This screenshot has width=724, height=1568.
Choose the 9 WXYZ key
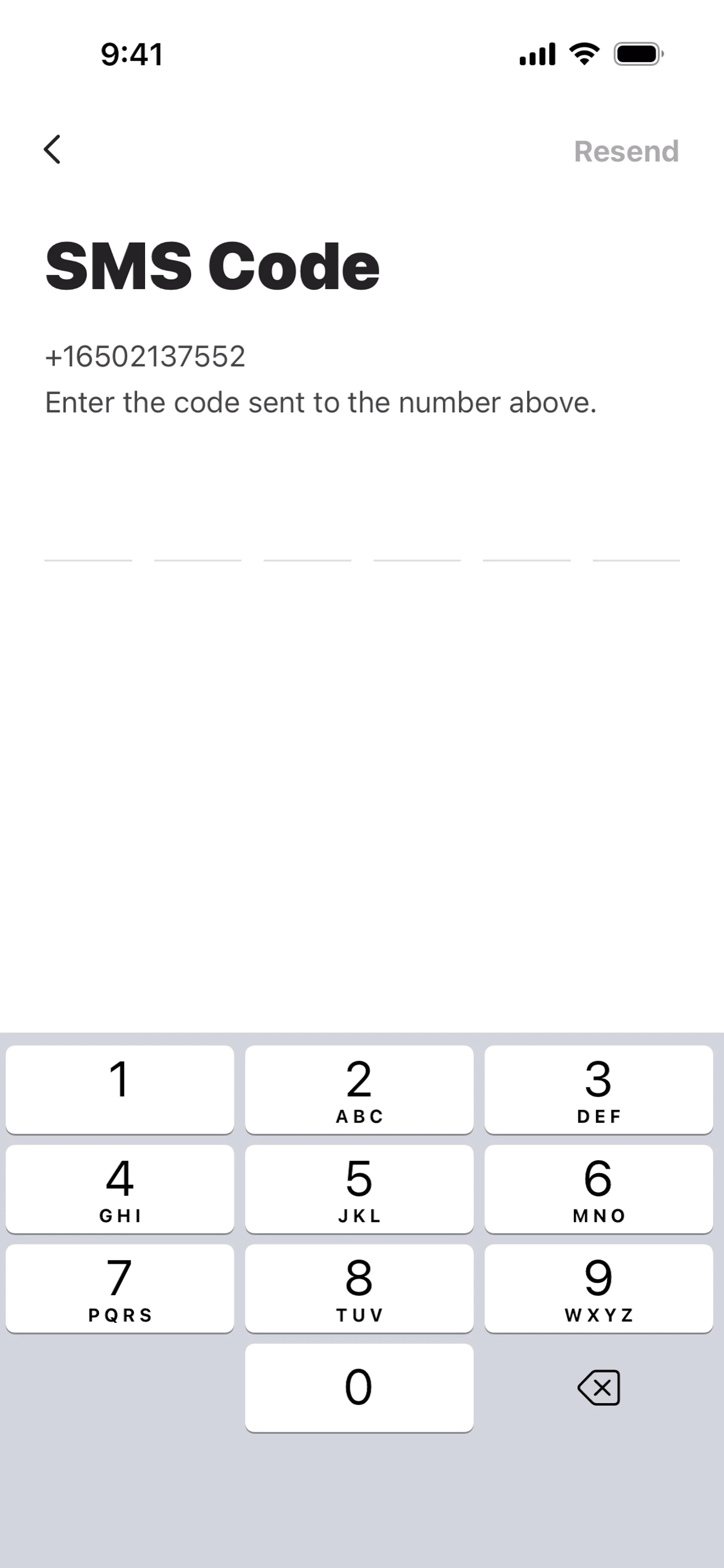click(x=598, y=1288)
